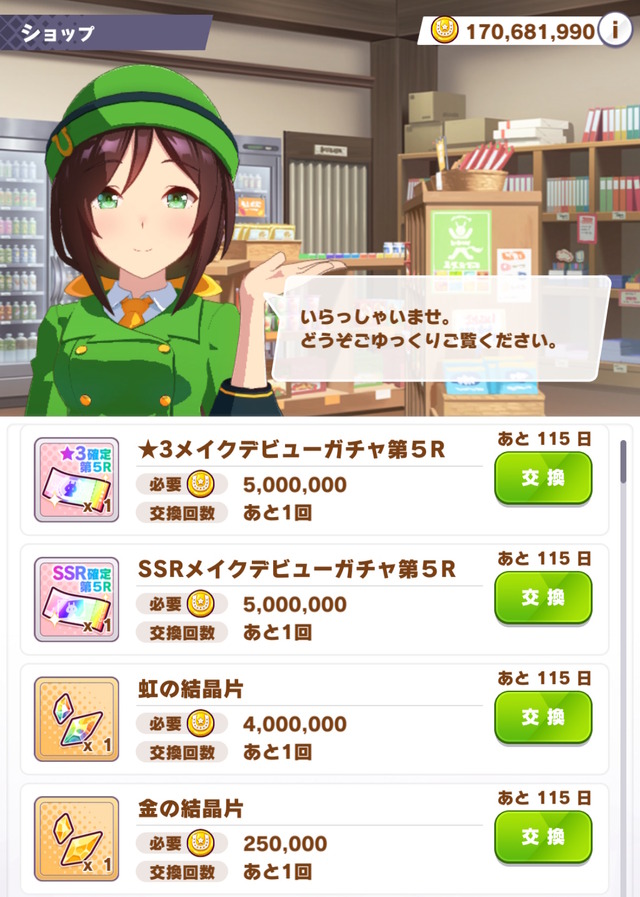View the 虹の結晶片 item icon

[x=76, y=719]
